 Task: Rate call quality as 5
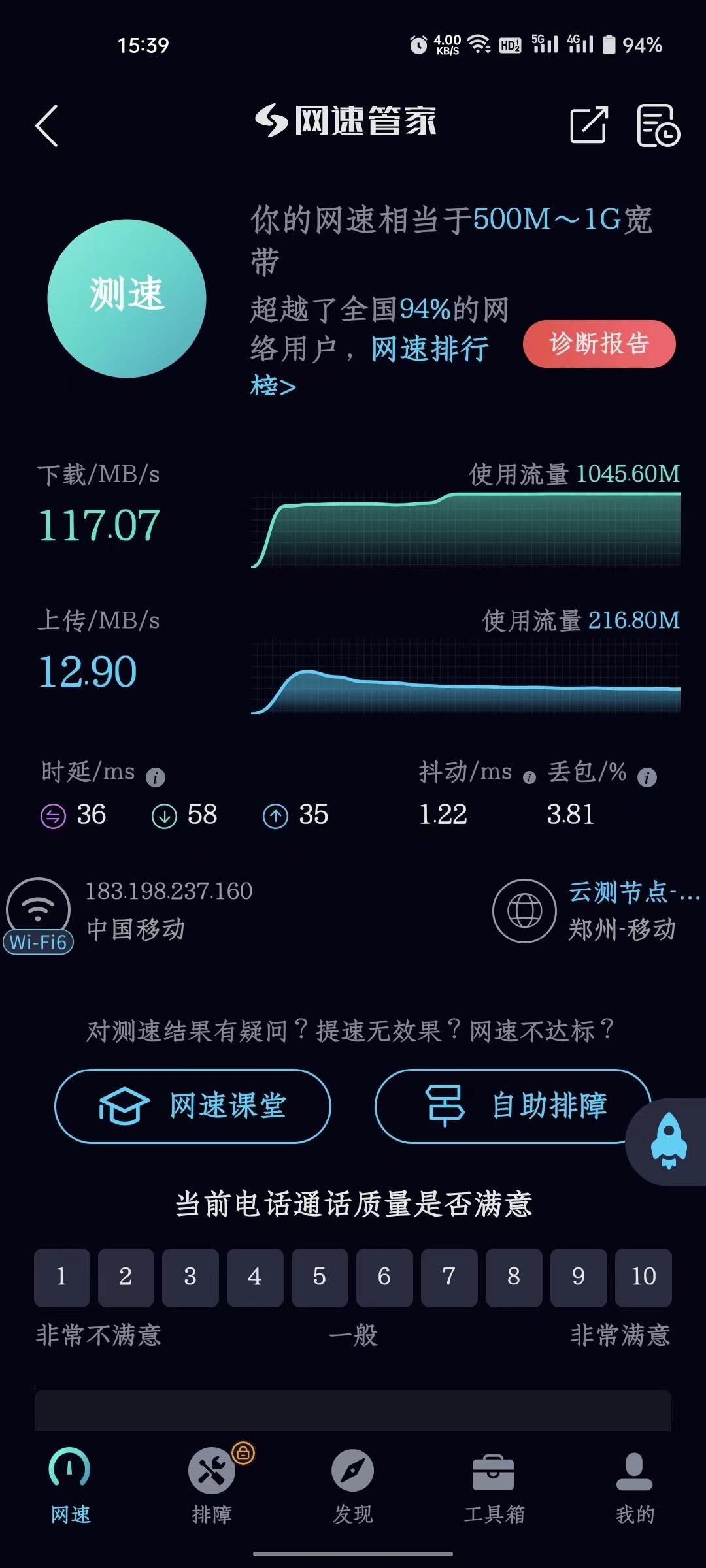pyautogui.click(x=320, y=1277)
